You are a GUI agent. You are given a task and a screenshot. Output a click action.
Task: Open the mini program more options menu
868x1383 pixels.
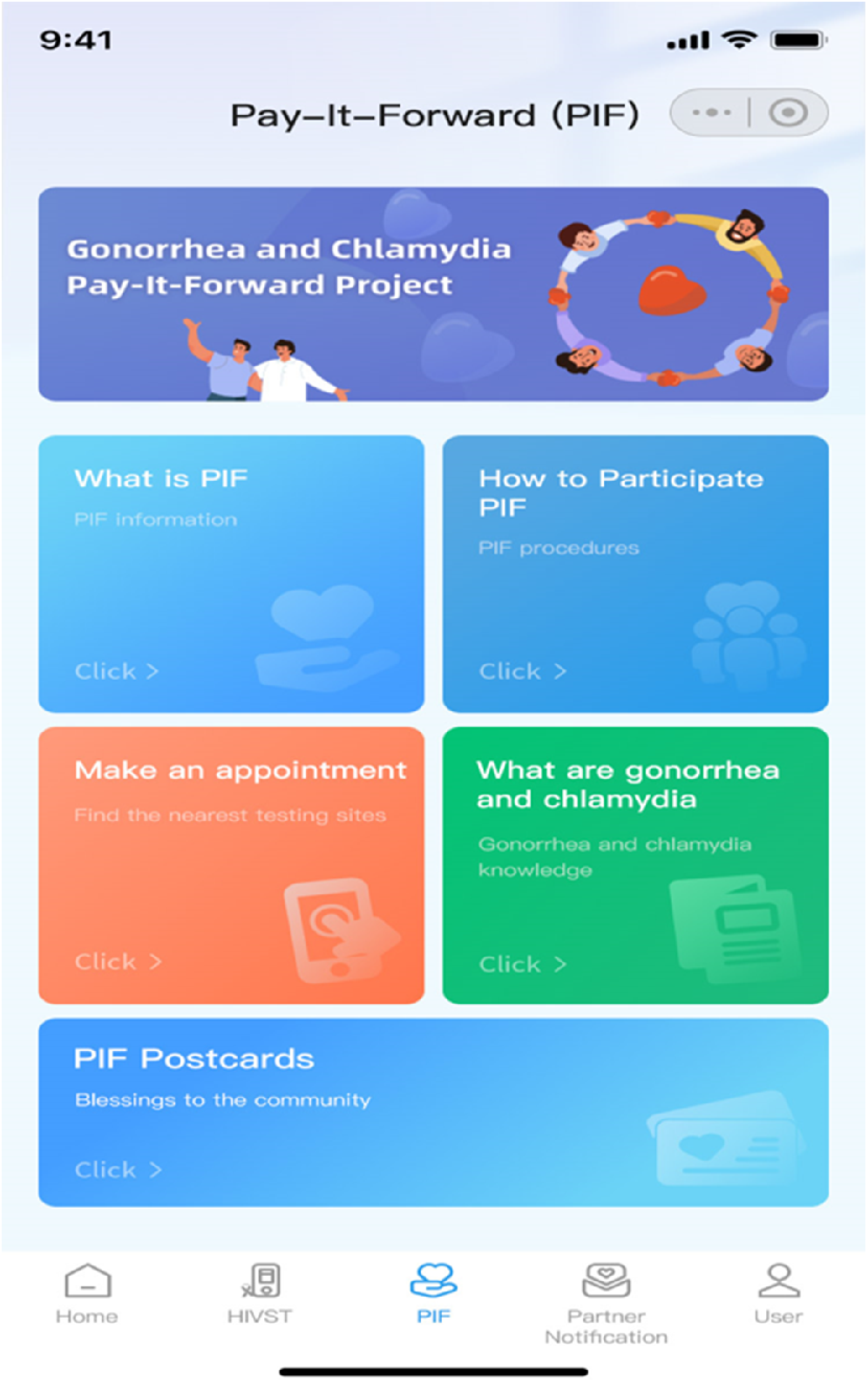pos(711,113)
